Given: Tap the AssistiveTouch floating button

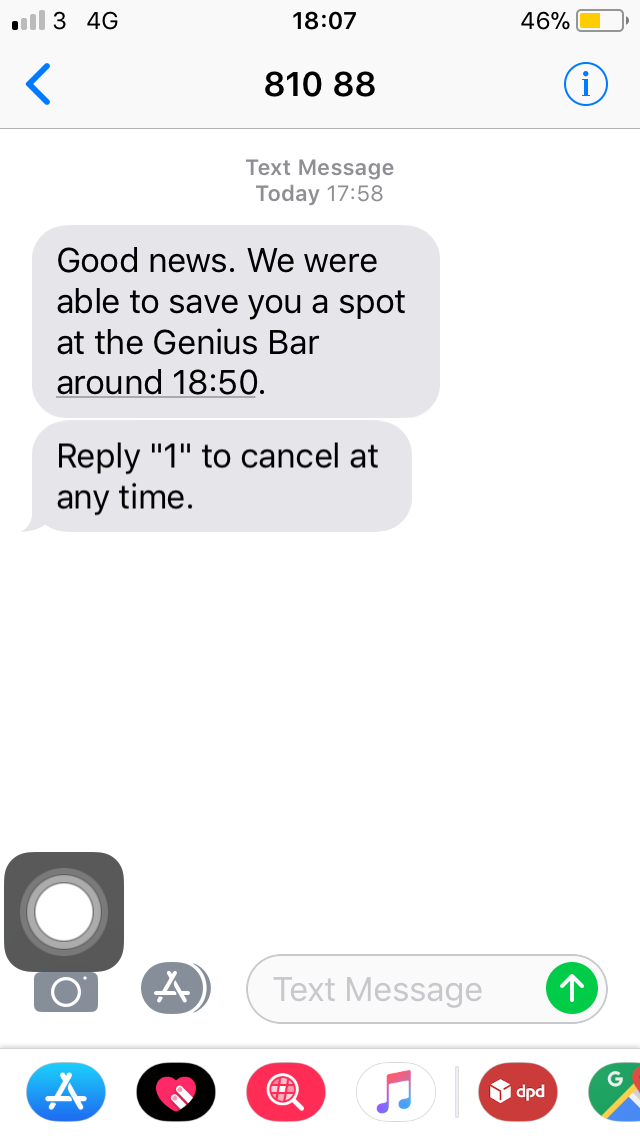Looking at the screenshot, I should pos(64,911).
